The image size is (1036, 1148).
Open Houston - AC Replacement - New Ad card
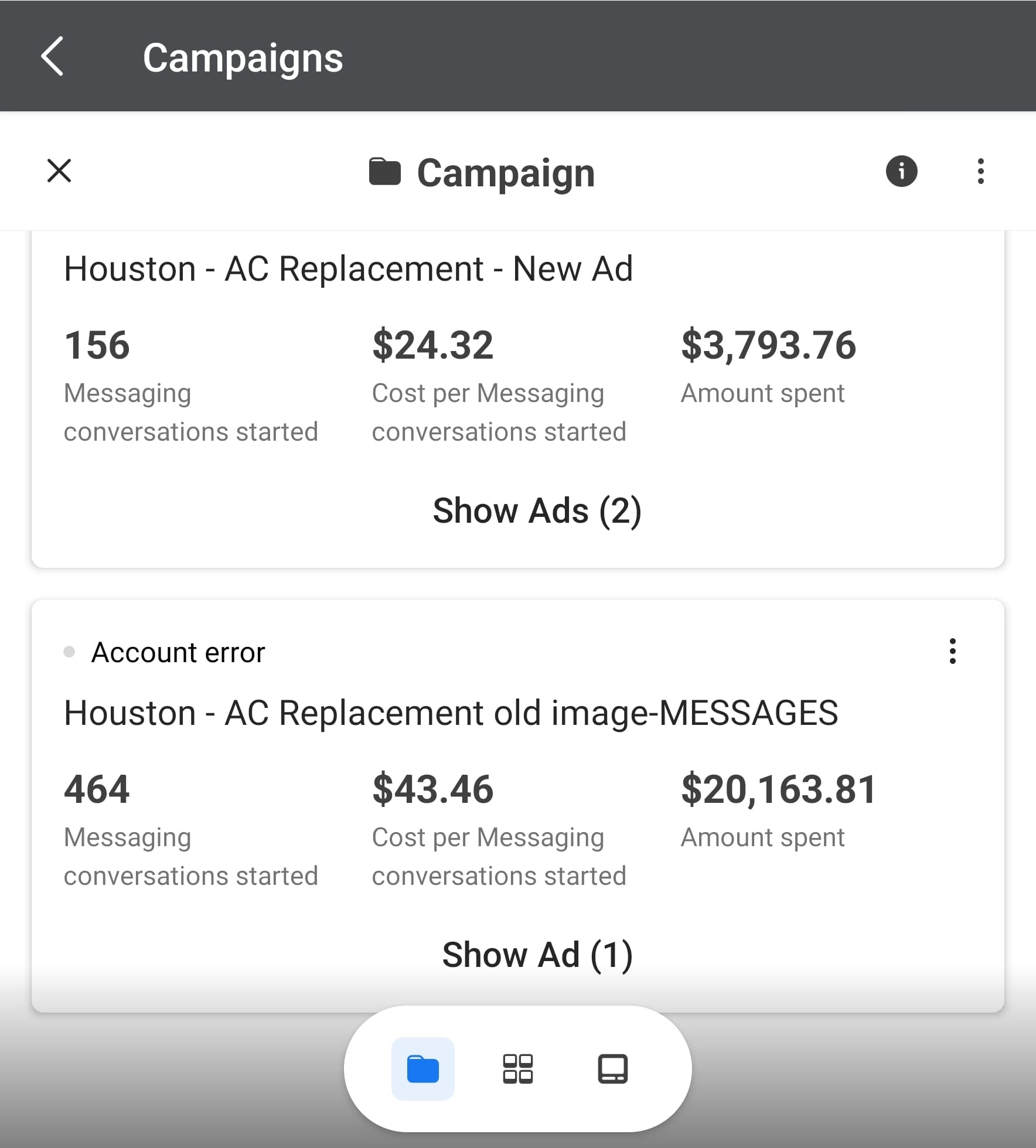pos(348,269)
